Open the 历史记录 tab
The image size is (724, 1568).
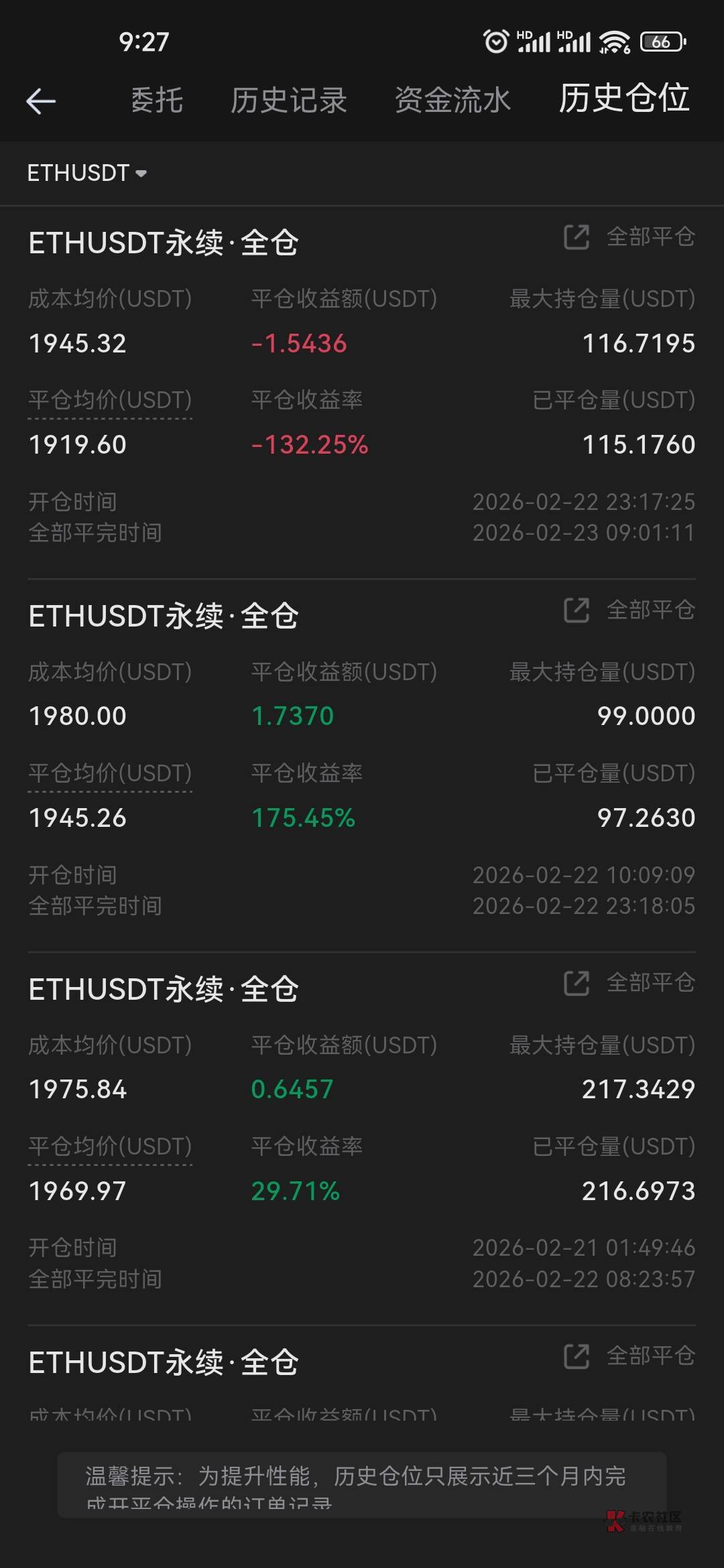(x=288, y=101)
